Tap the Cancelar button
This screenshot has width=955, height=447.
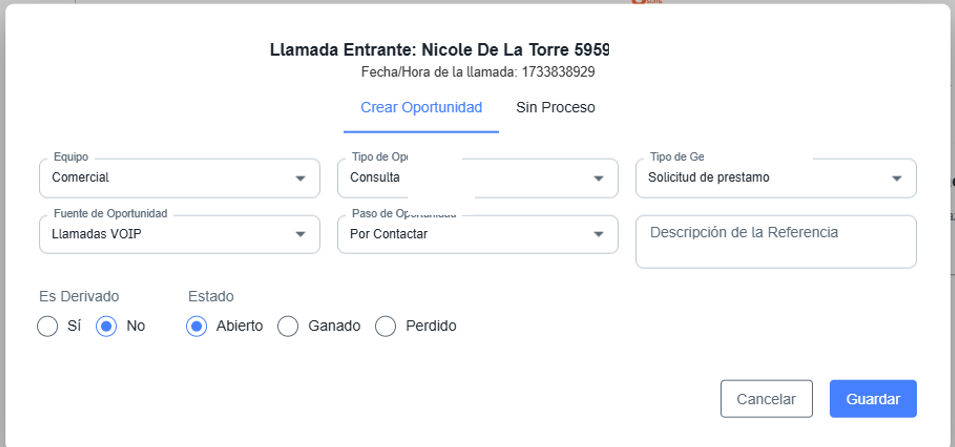pos(766,399)
